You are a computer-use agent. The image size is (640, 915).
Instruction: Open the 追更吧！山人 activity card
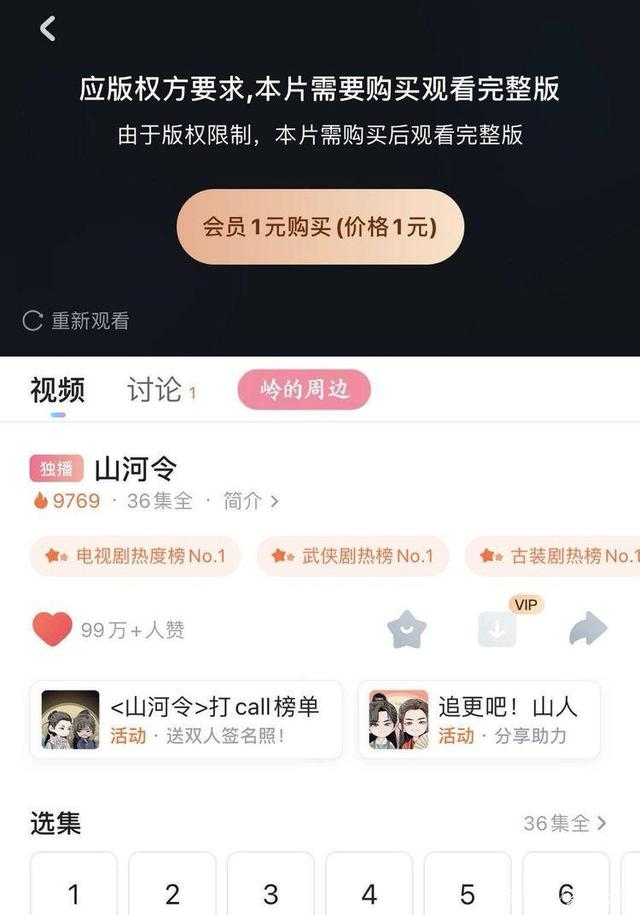pyautogui.click(x=479, y=720)
